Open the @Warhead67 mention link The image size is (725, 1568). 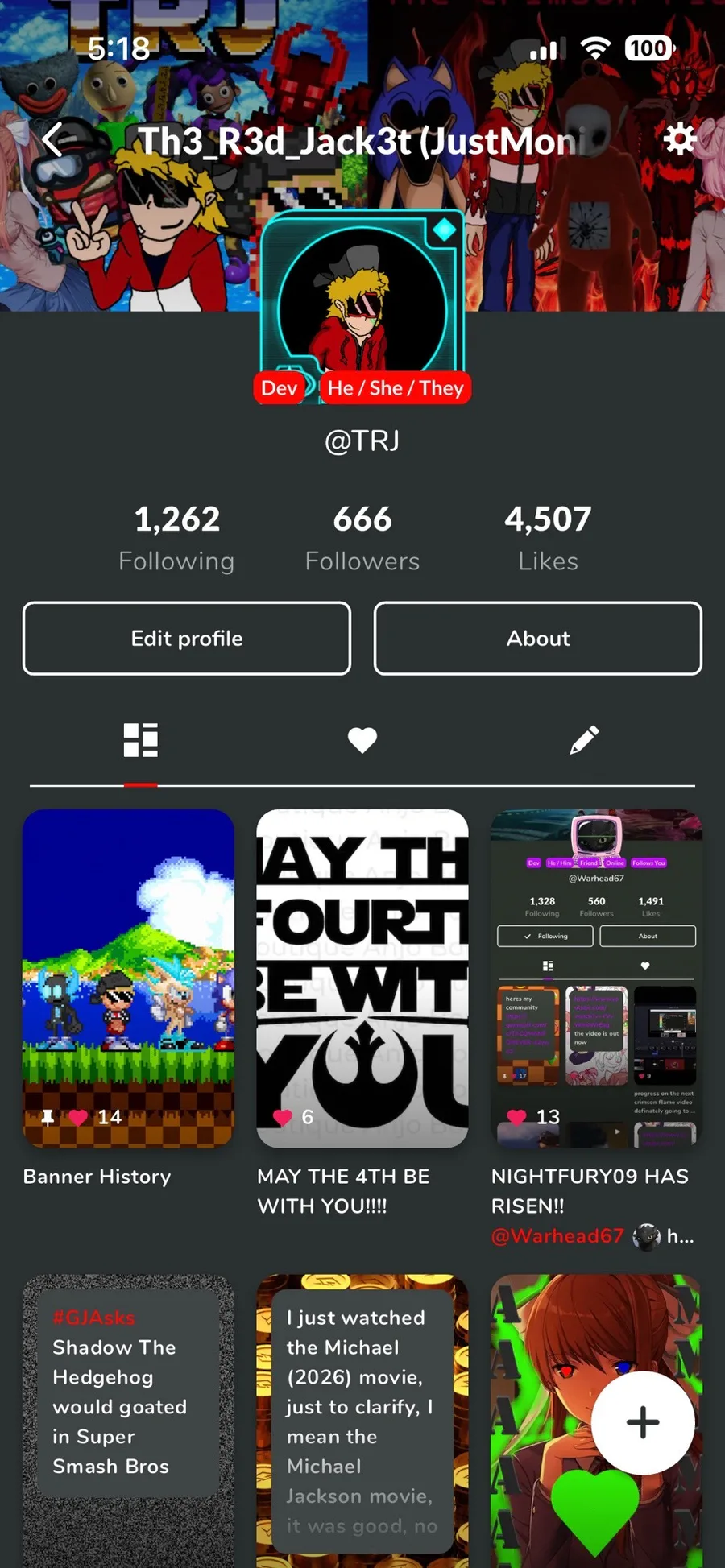[557, 1236]
